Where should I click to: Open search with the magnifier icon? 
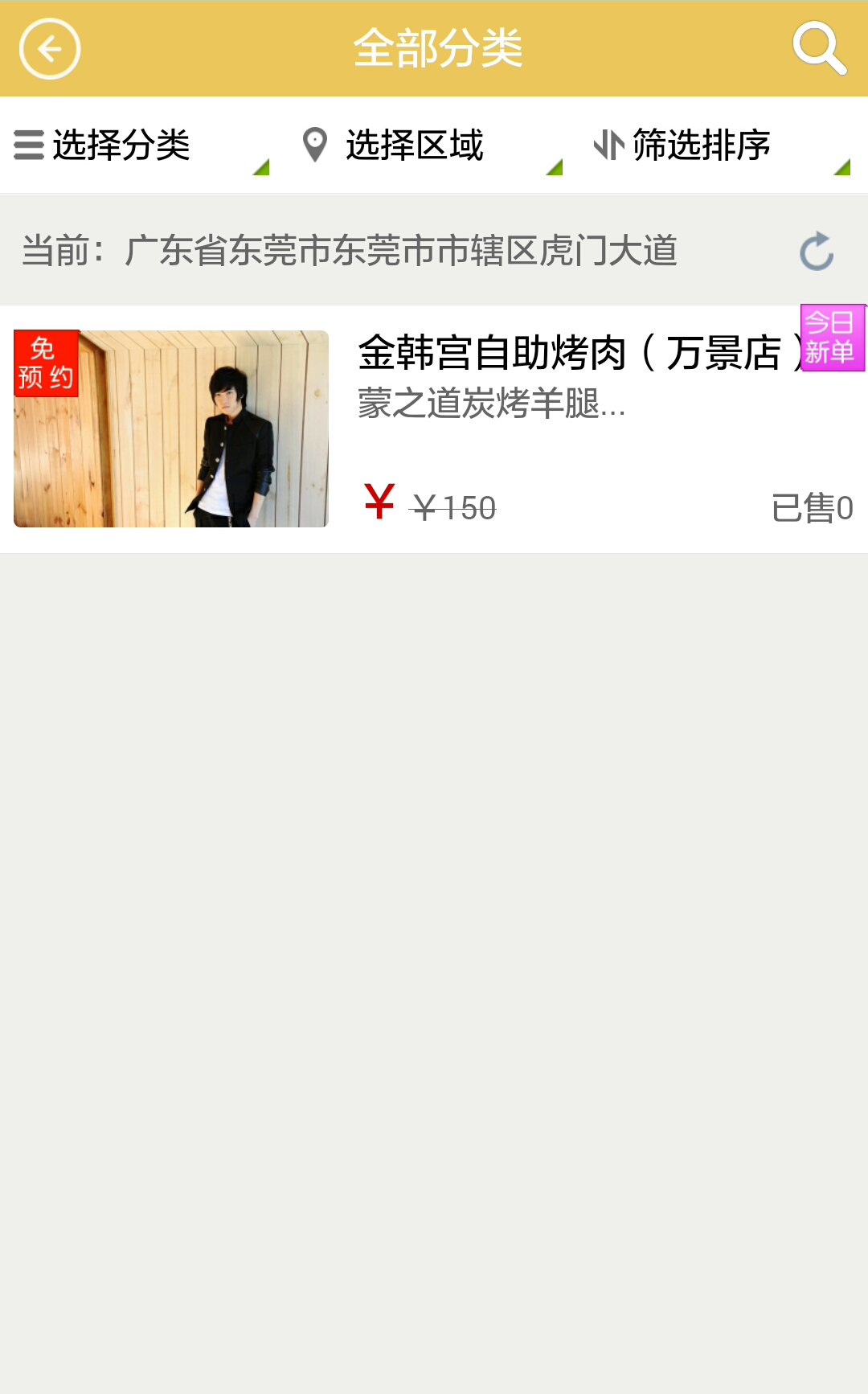[819, 49]
